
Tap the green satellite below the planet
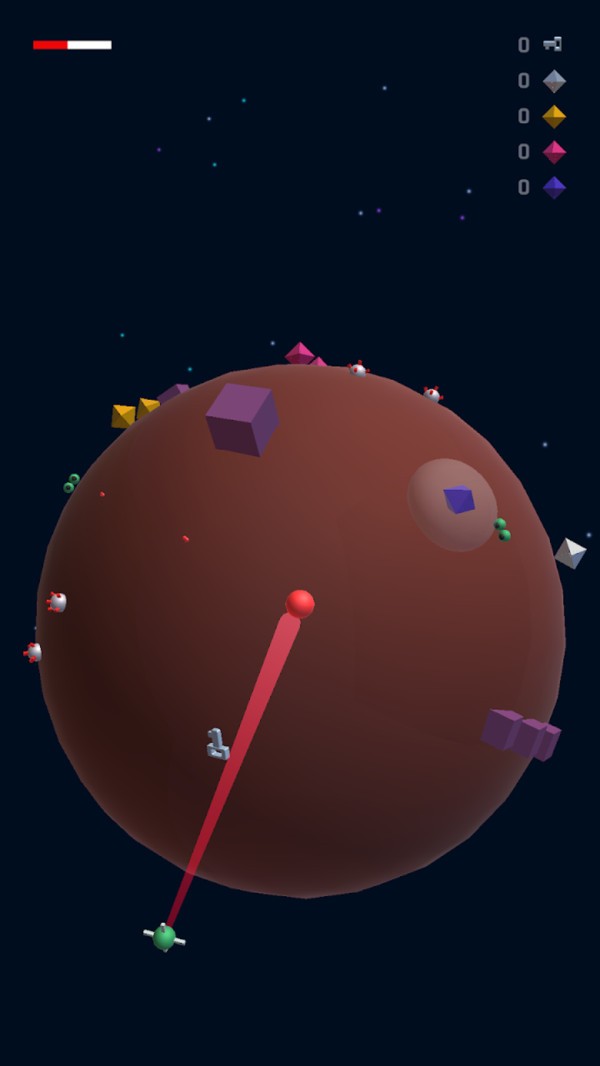(164, 937)
